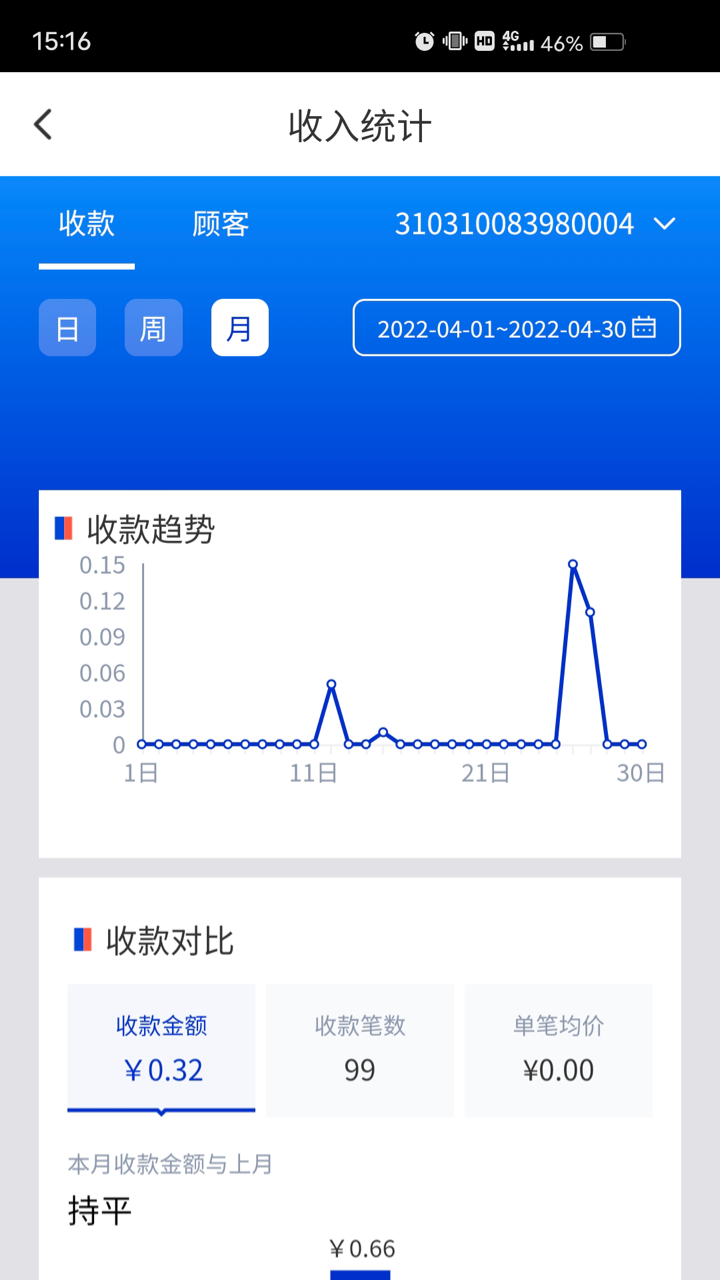Image resolution: width=720 pixels, height=1280 pixels.
Task: Tap the small peak data point near 11日
Action: 330,684
